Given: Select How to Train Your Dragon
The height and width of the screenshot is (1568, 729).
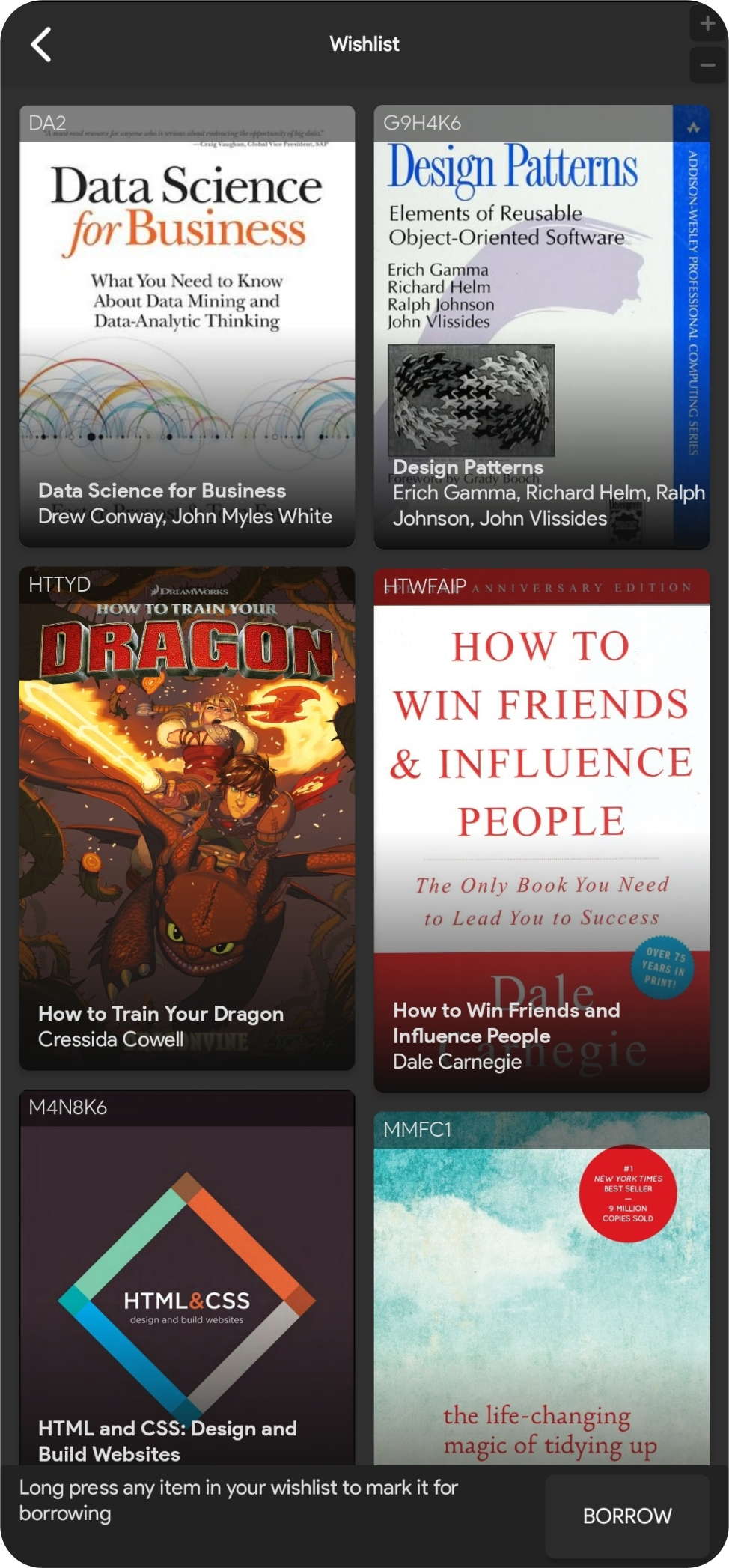Looking at the screenshot, I should [187, 818].
